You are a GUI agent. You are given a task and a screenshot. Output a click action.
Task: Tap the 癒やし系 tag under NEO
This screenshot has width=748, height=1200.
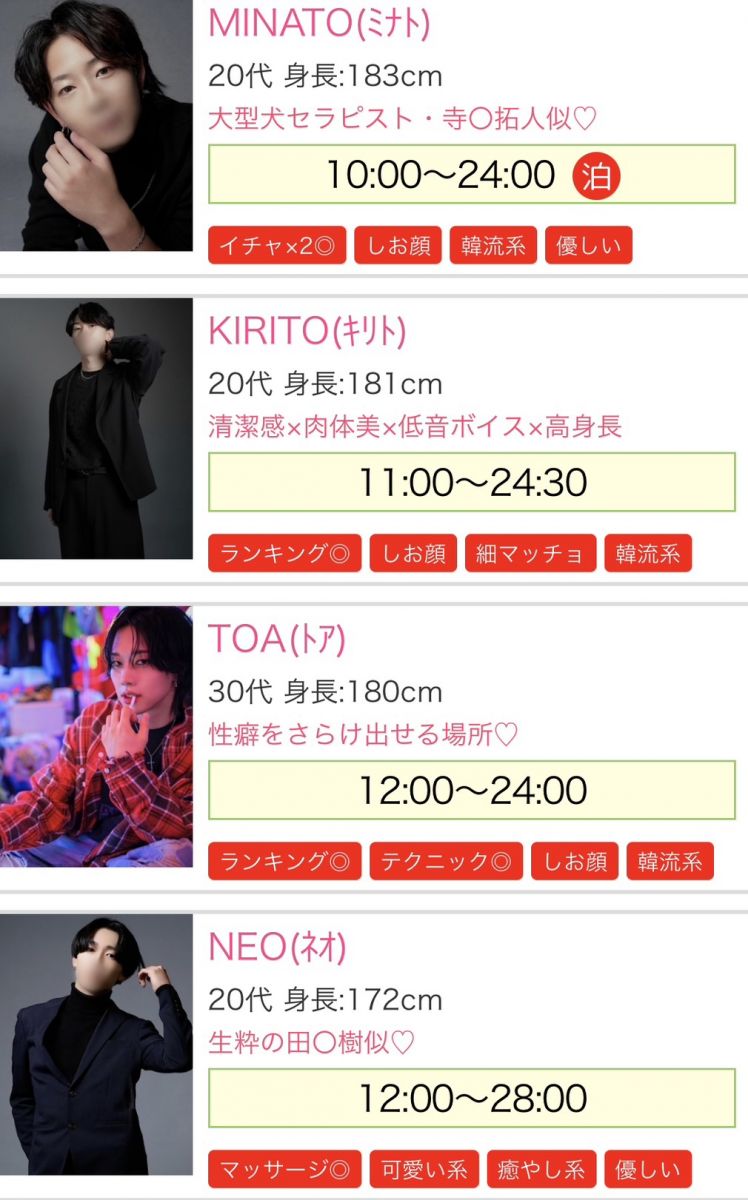[541, 1169]
